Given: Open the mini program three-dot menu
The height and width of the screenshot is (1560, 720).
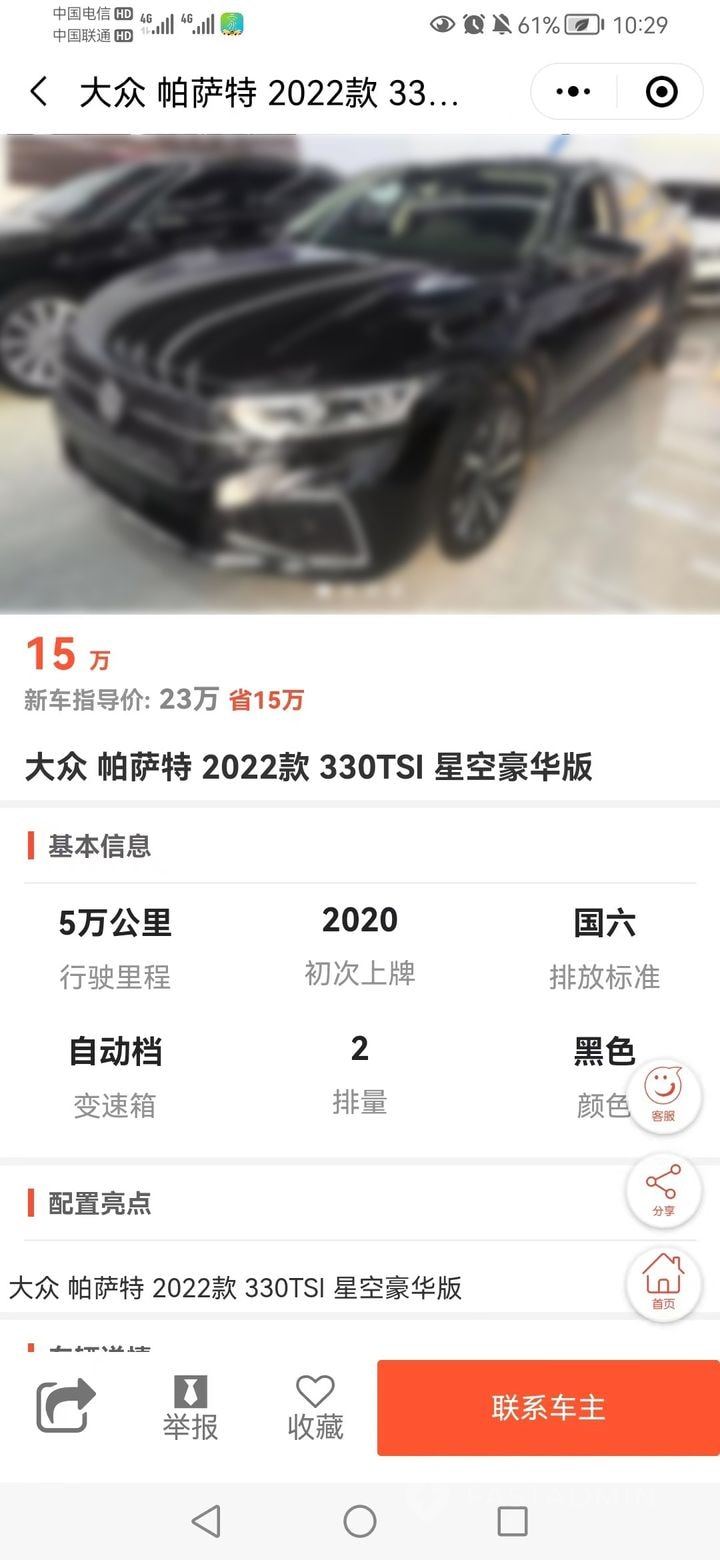Looking at the screenshot, I should [x=573, y=92].
